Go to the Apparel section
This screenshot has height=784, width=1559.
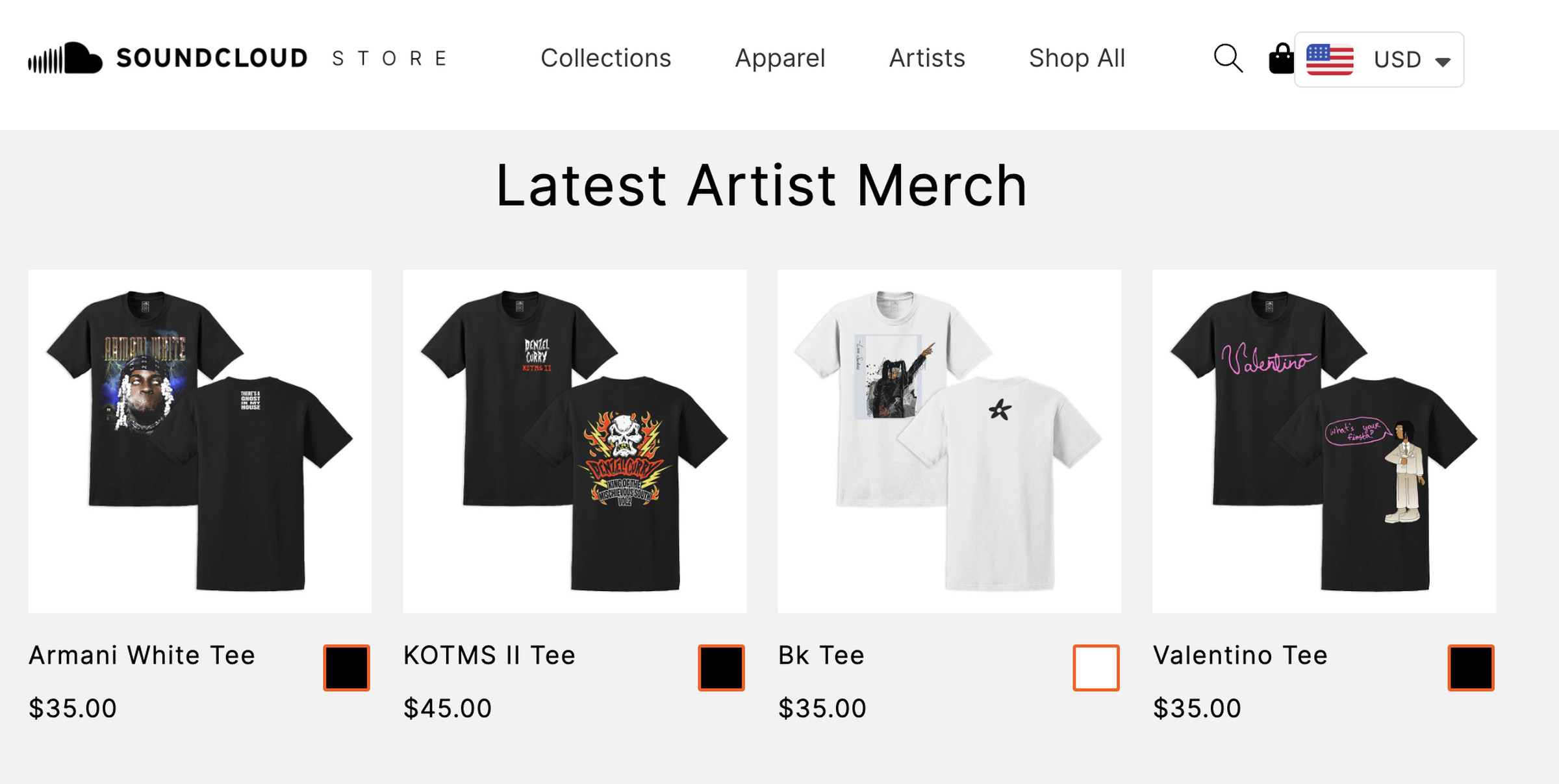pos(779,58)
